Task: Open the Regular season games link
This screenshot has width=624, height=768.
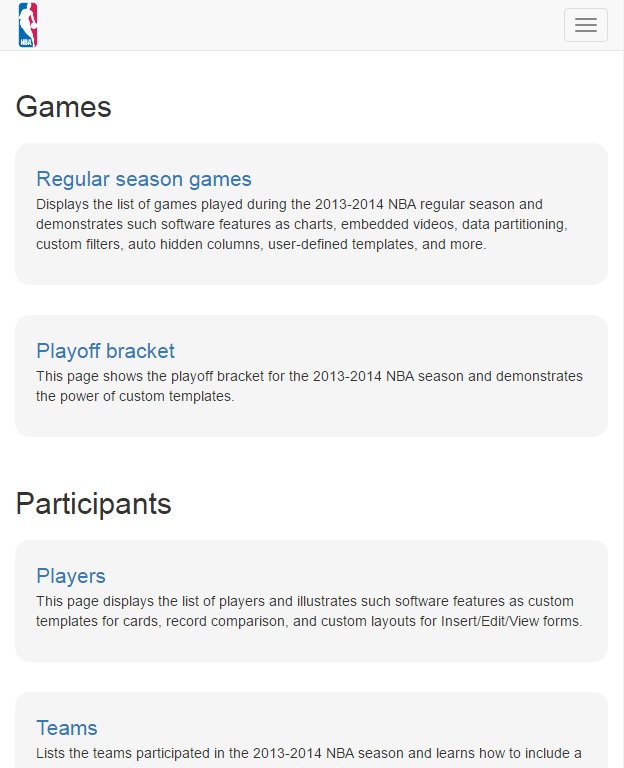Action: tap(144, 179)
